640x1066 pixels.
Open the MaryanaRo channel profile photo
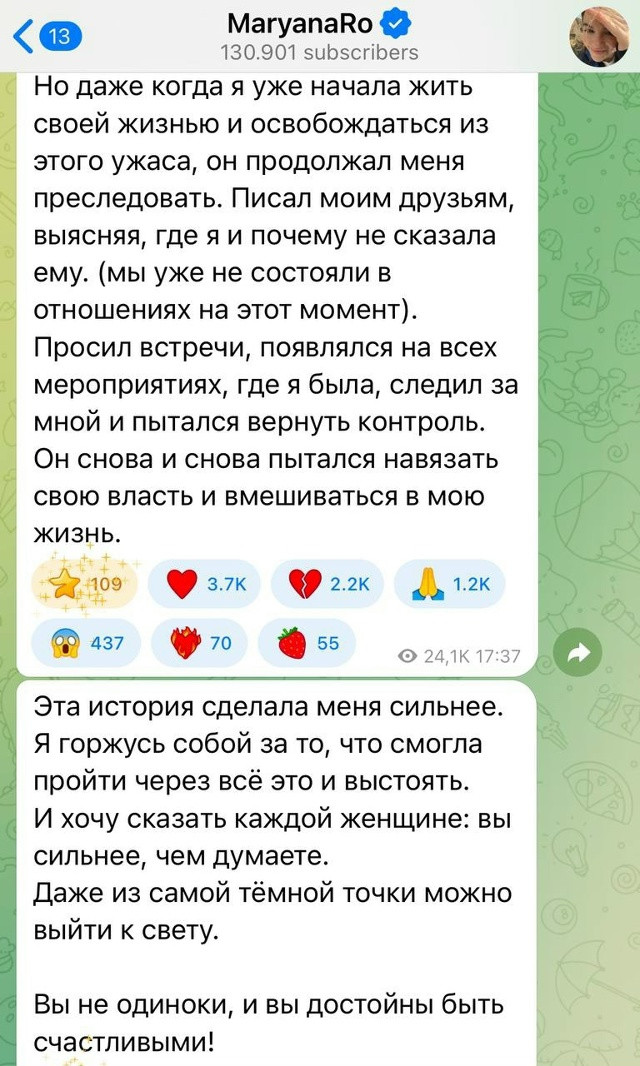click(598, 37)
